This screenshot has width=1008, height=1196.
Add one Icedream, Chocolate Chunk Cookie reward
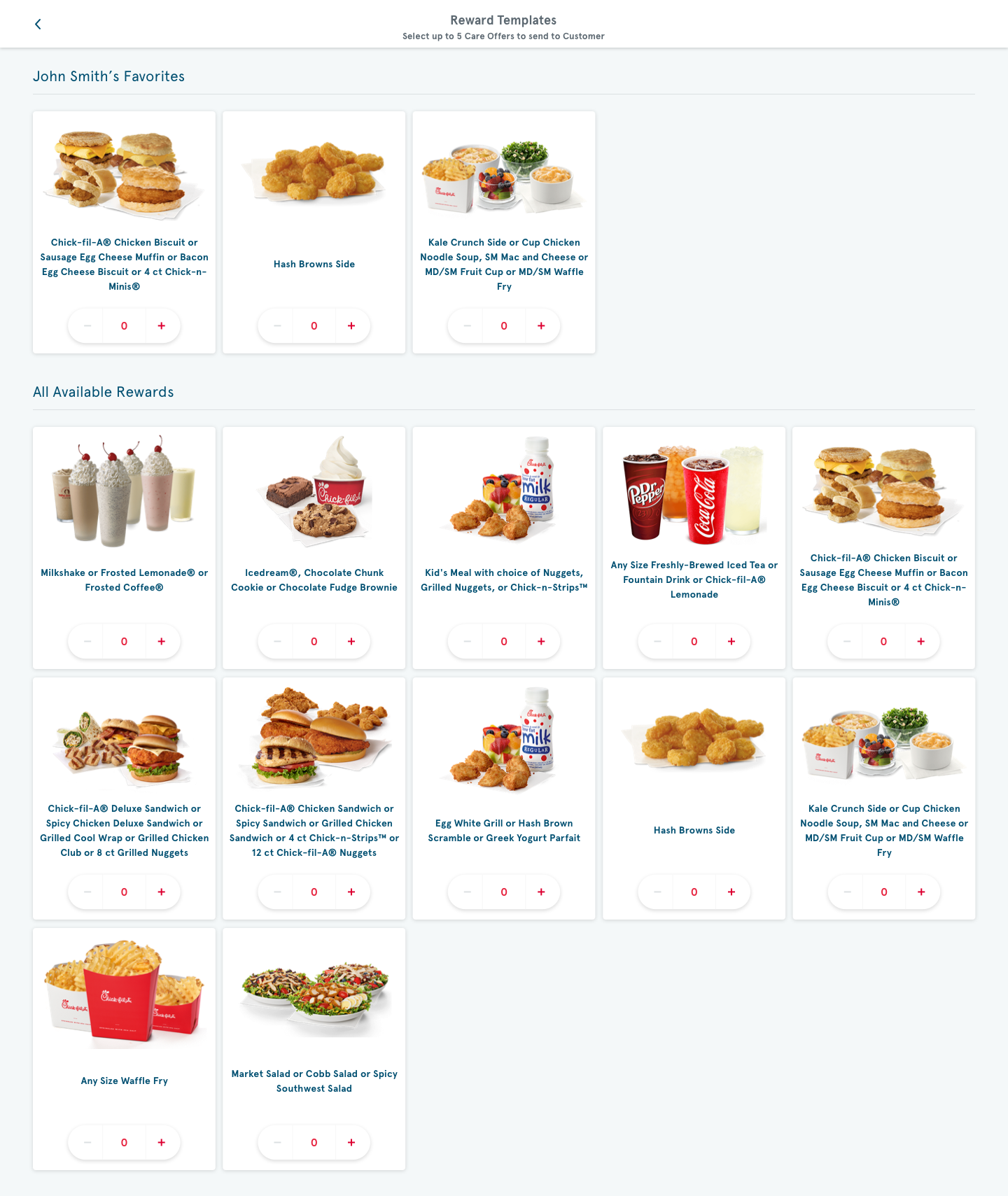[351, 642]
